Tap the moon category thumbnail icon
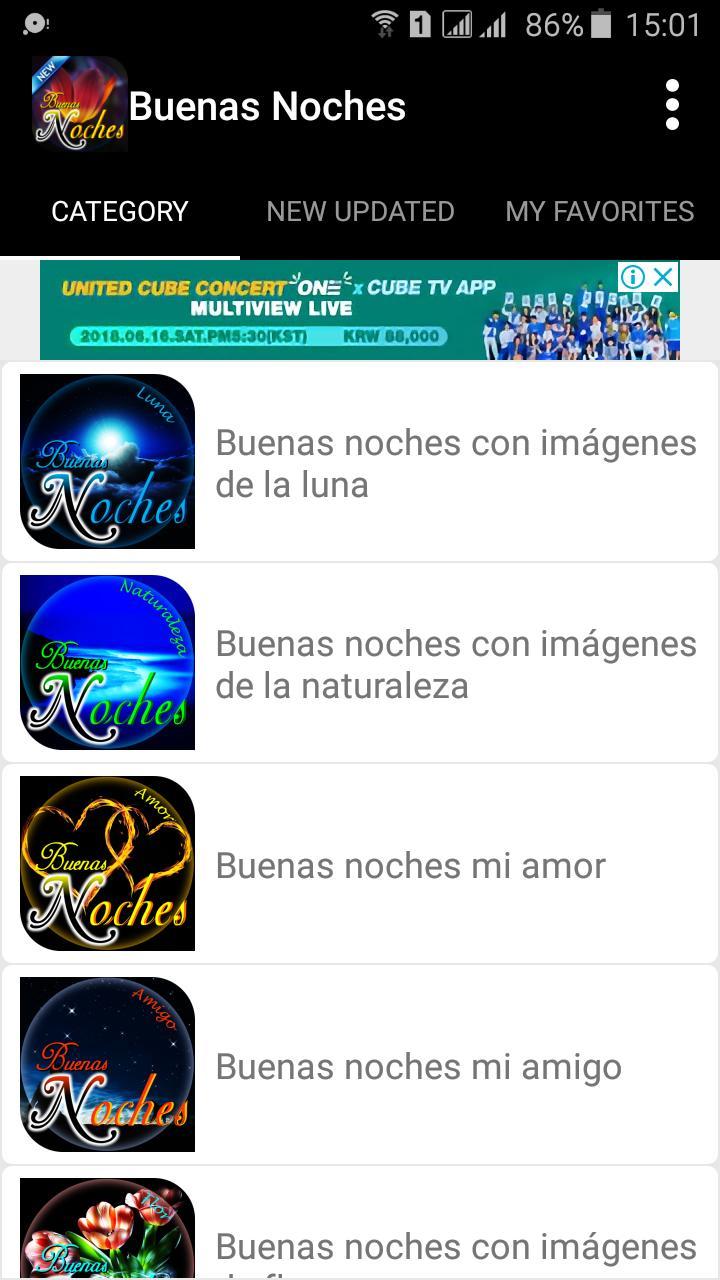 point(107,461)
